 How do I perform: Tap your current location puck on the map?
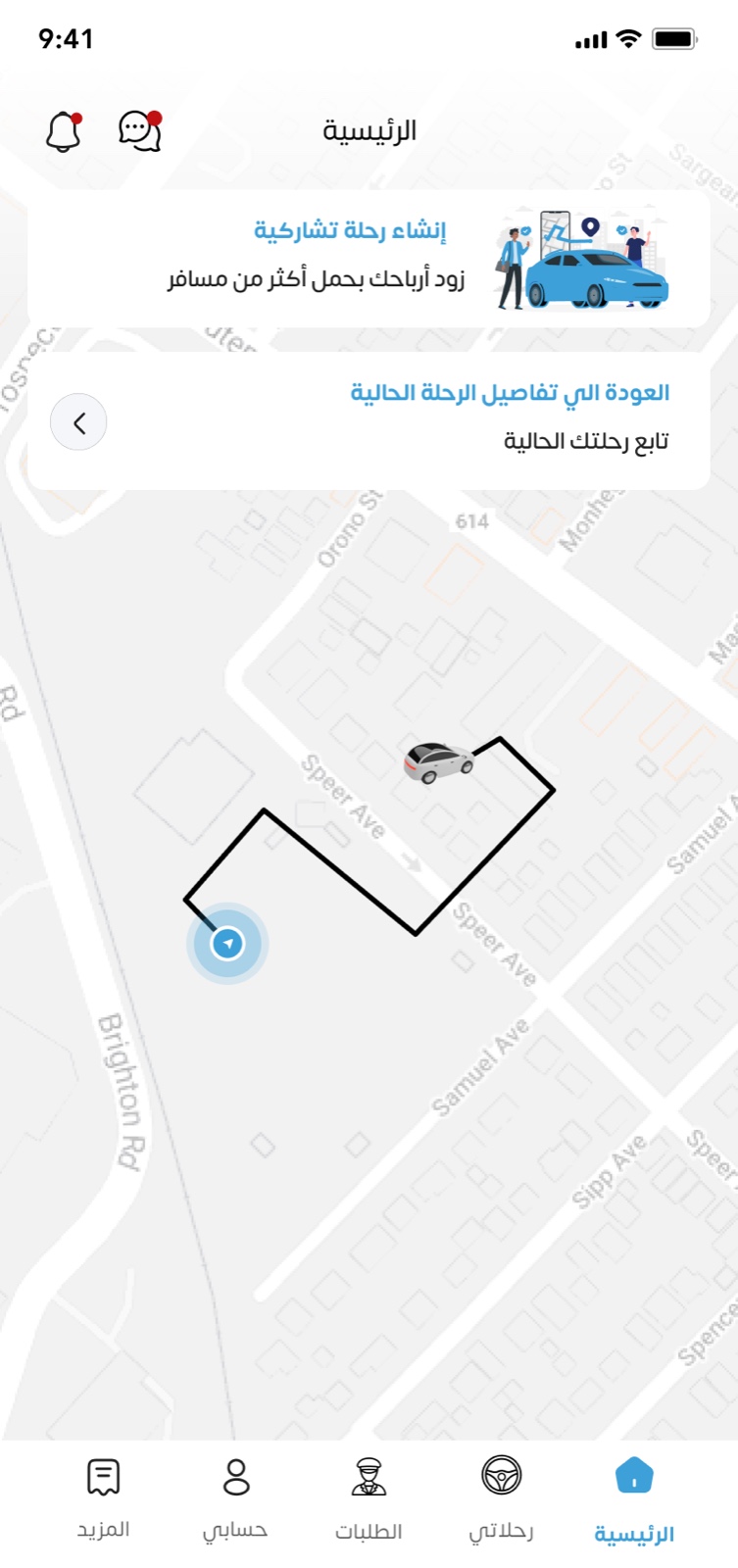pos(225,941)
